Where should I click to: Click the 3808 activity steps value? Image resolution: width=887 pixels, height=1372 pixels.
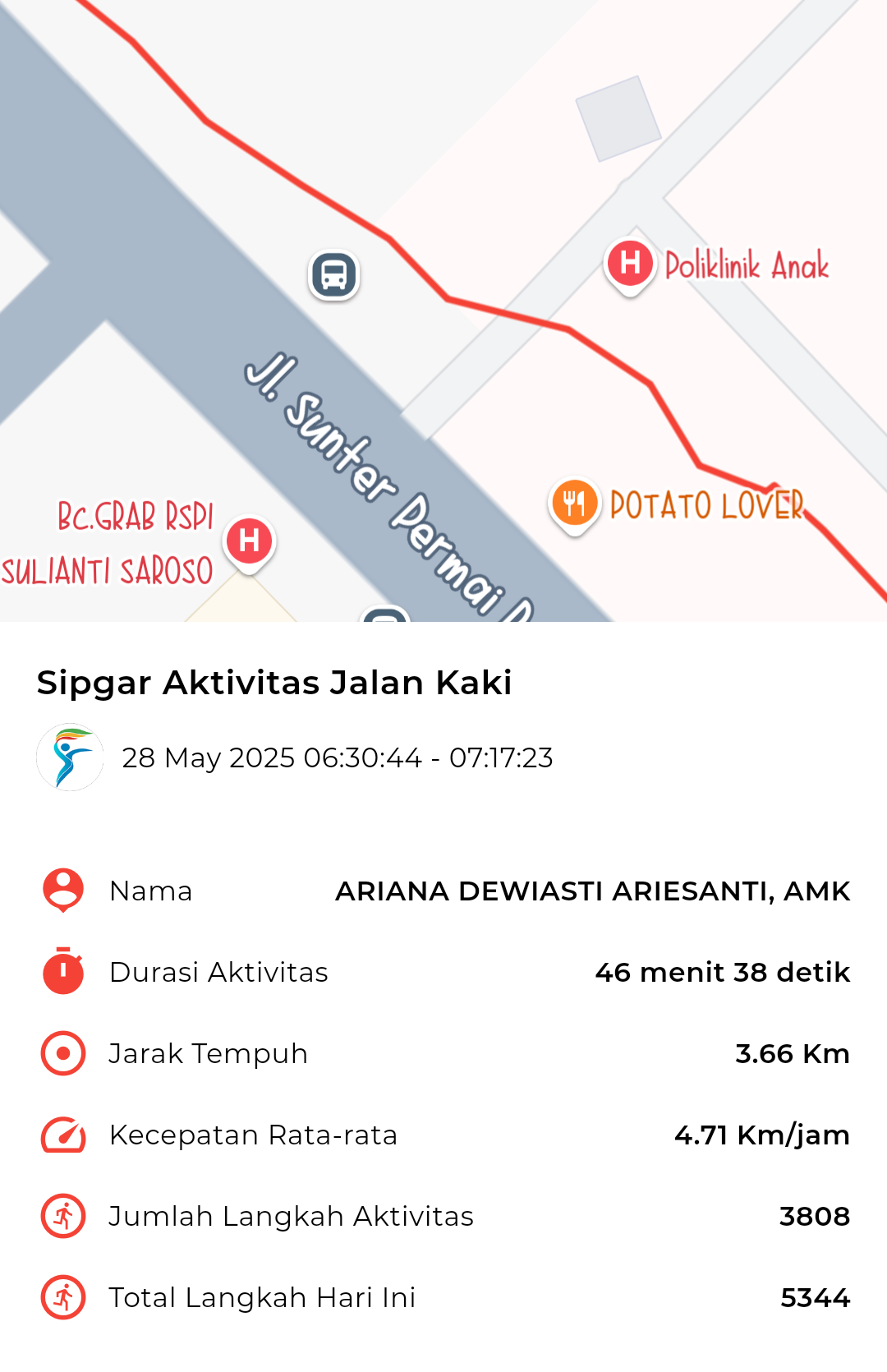tap(816, 1217)
